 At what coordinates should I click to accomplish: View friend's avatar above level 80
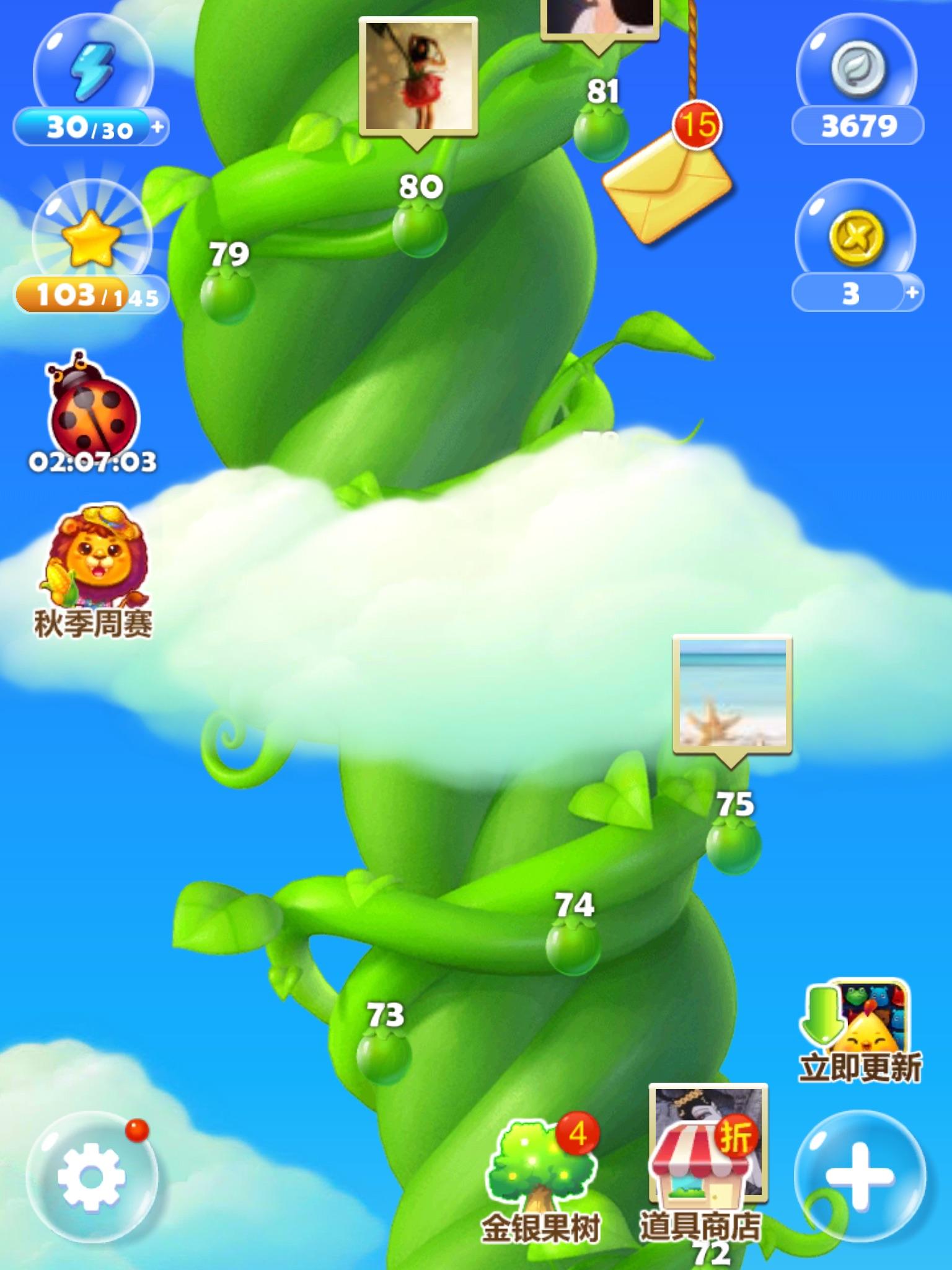coord(418,76)
